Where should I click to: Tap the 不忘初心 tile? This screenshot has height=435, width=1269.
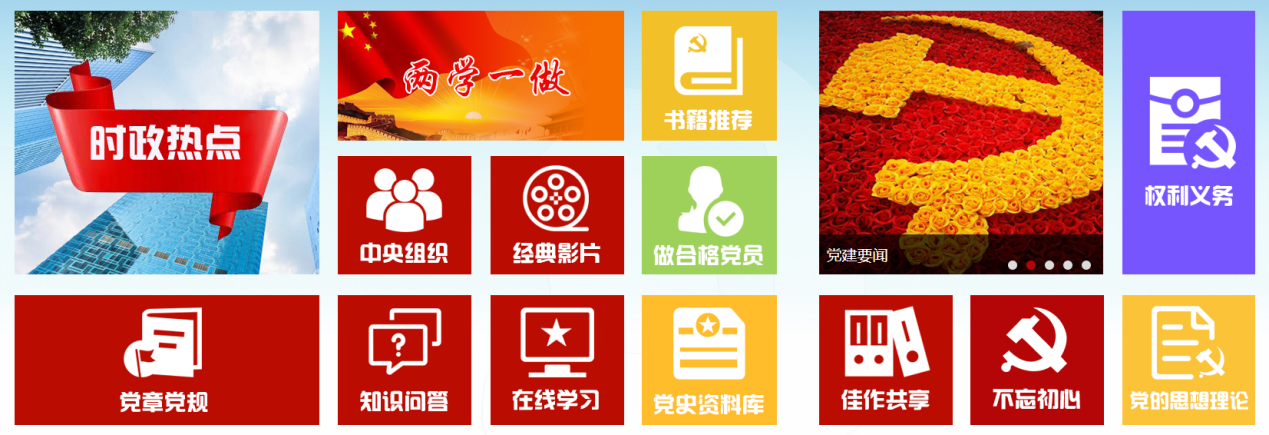point(1036,360)
